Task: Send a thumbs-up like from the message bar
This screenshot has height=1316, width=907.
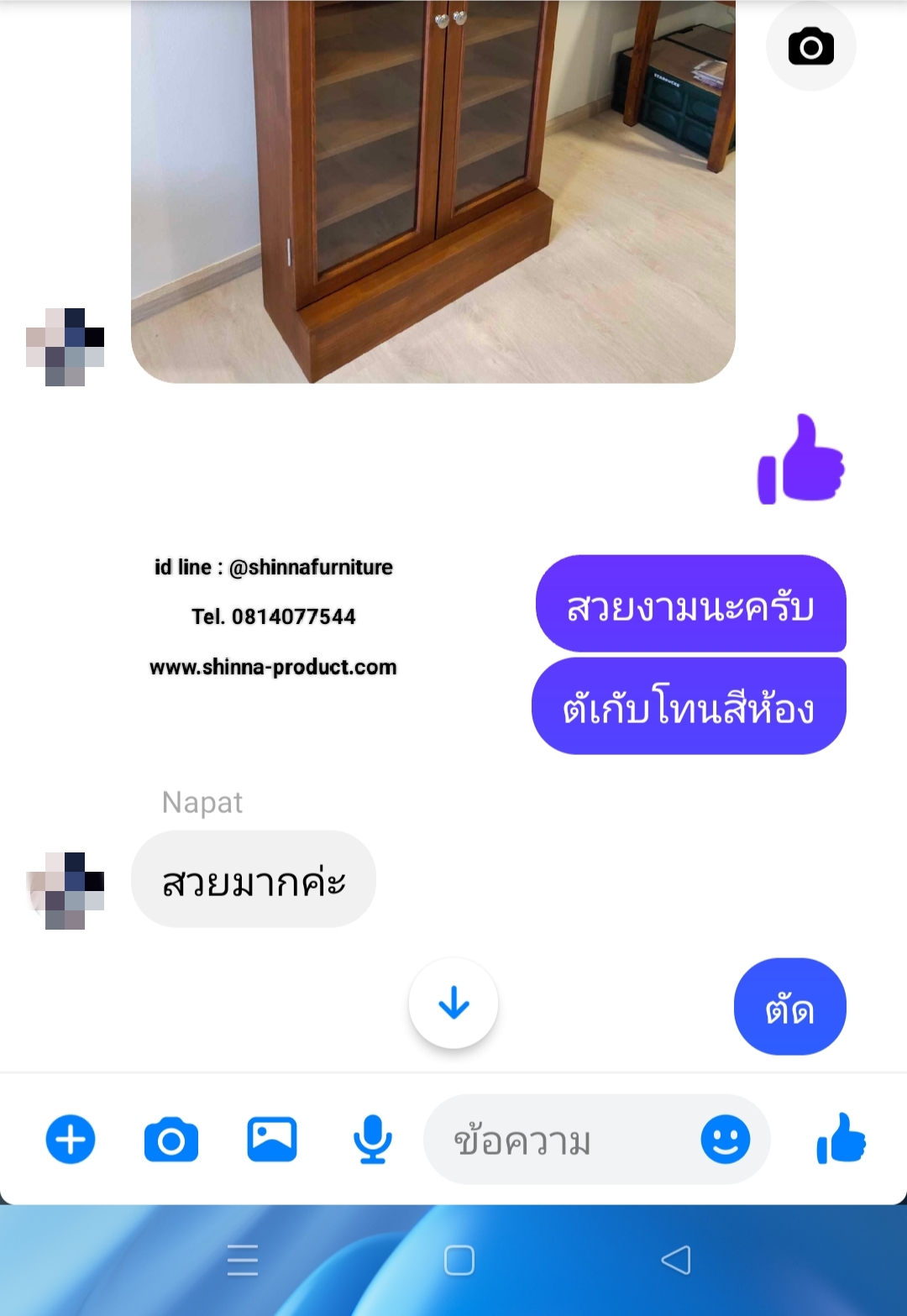Action: pyautogui.click(x=841, y=1139)
